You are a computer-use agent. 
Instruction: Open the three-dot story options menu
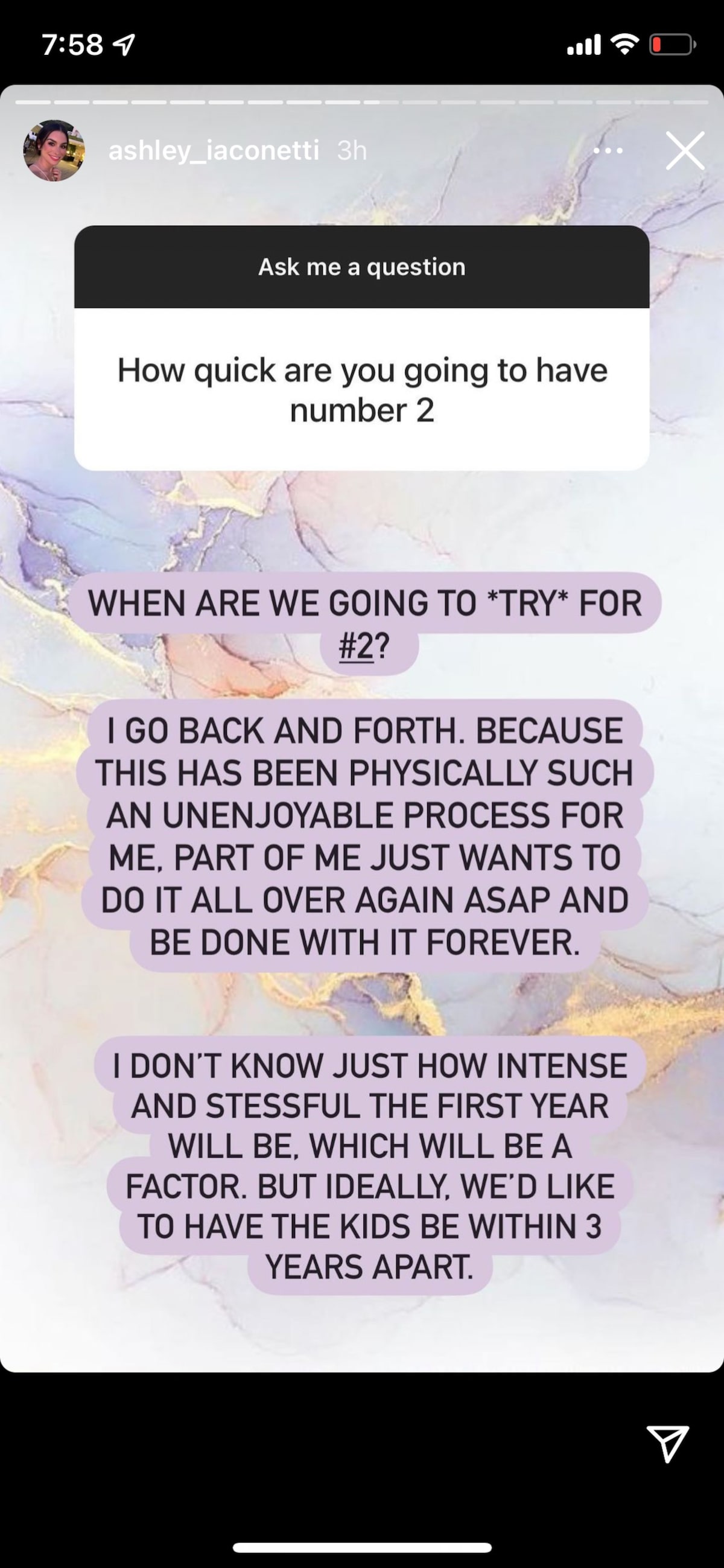coord(608,150)
